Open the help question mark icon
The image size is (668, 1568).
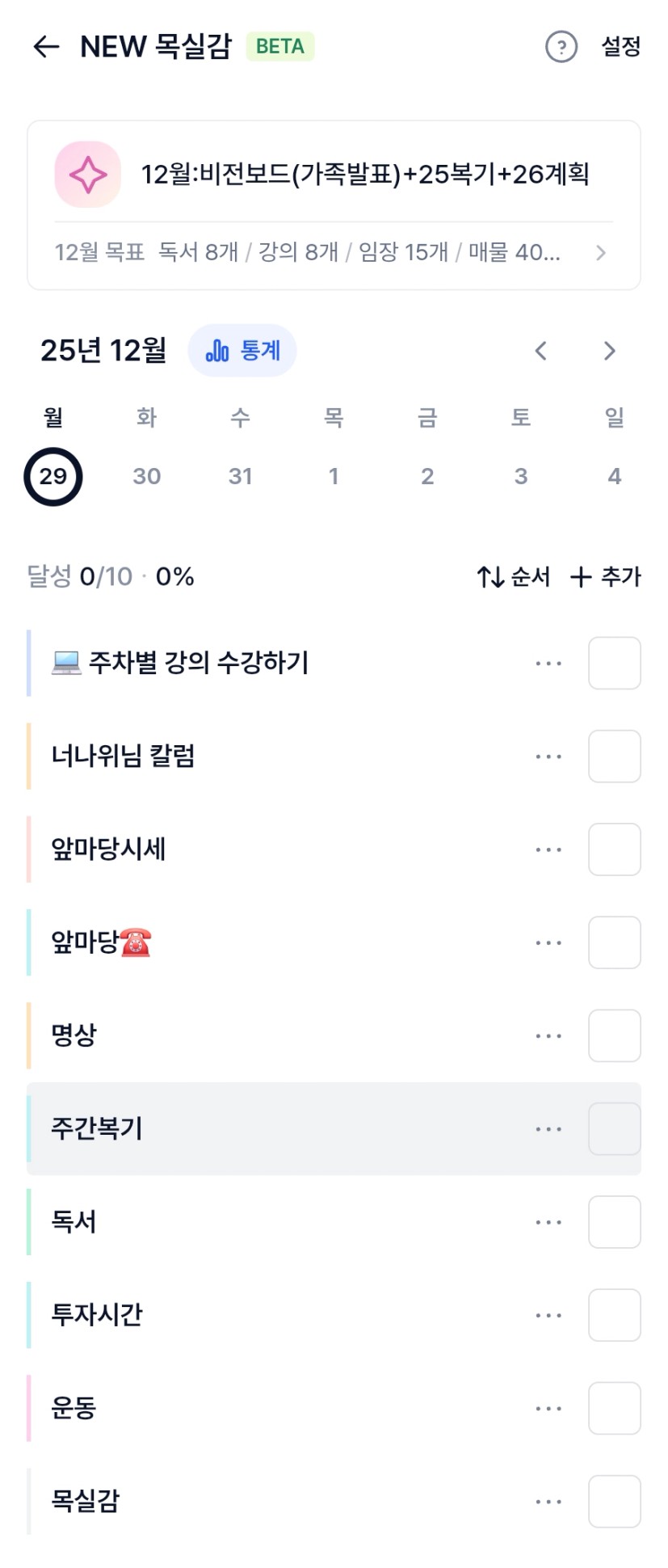point(561,47)
